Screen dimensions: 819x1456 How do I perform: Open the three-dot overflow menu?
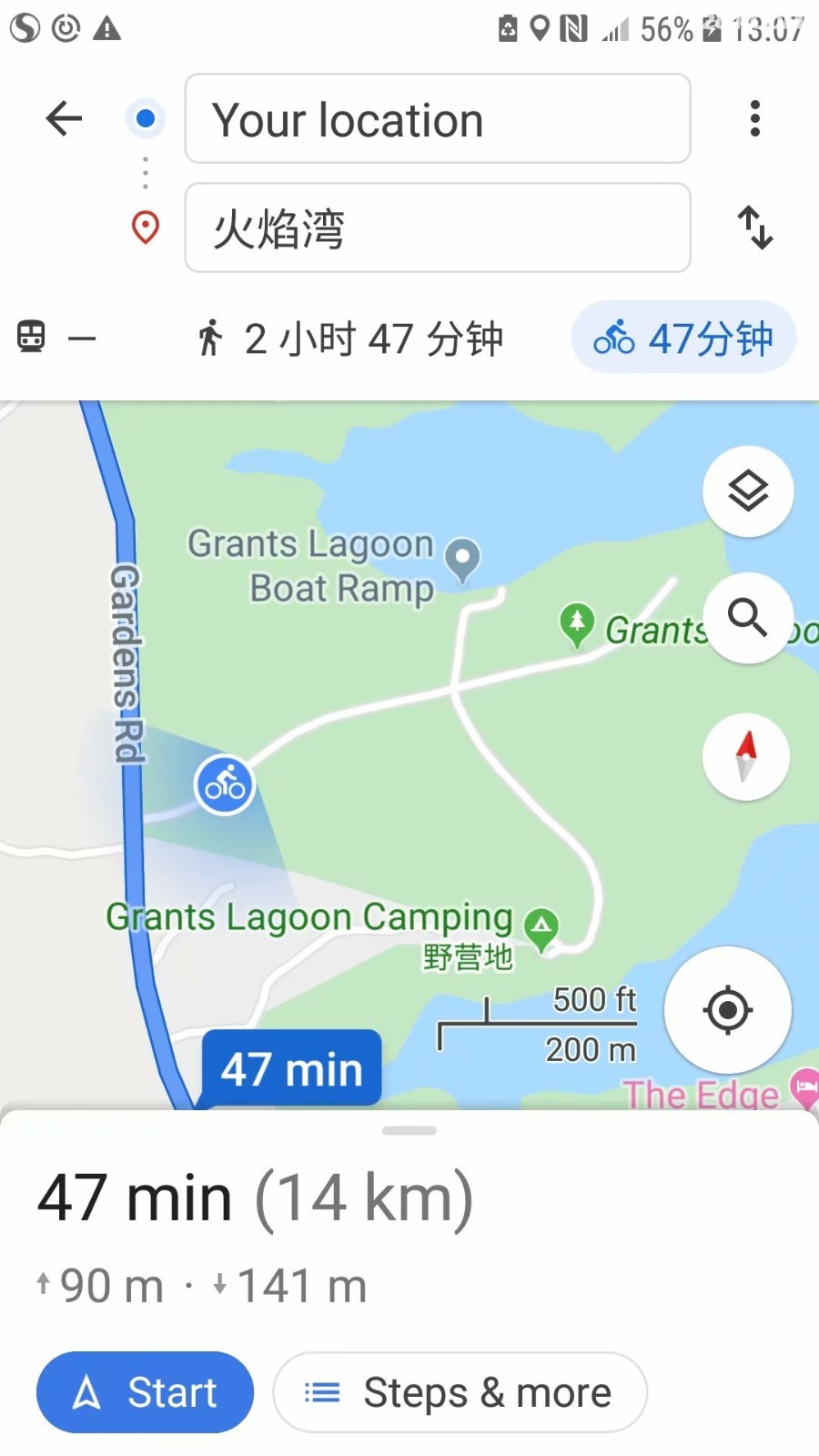click(754, 118)
